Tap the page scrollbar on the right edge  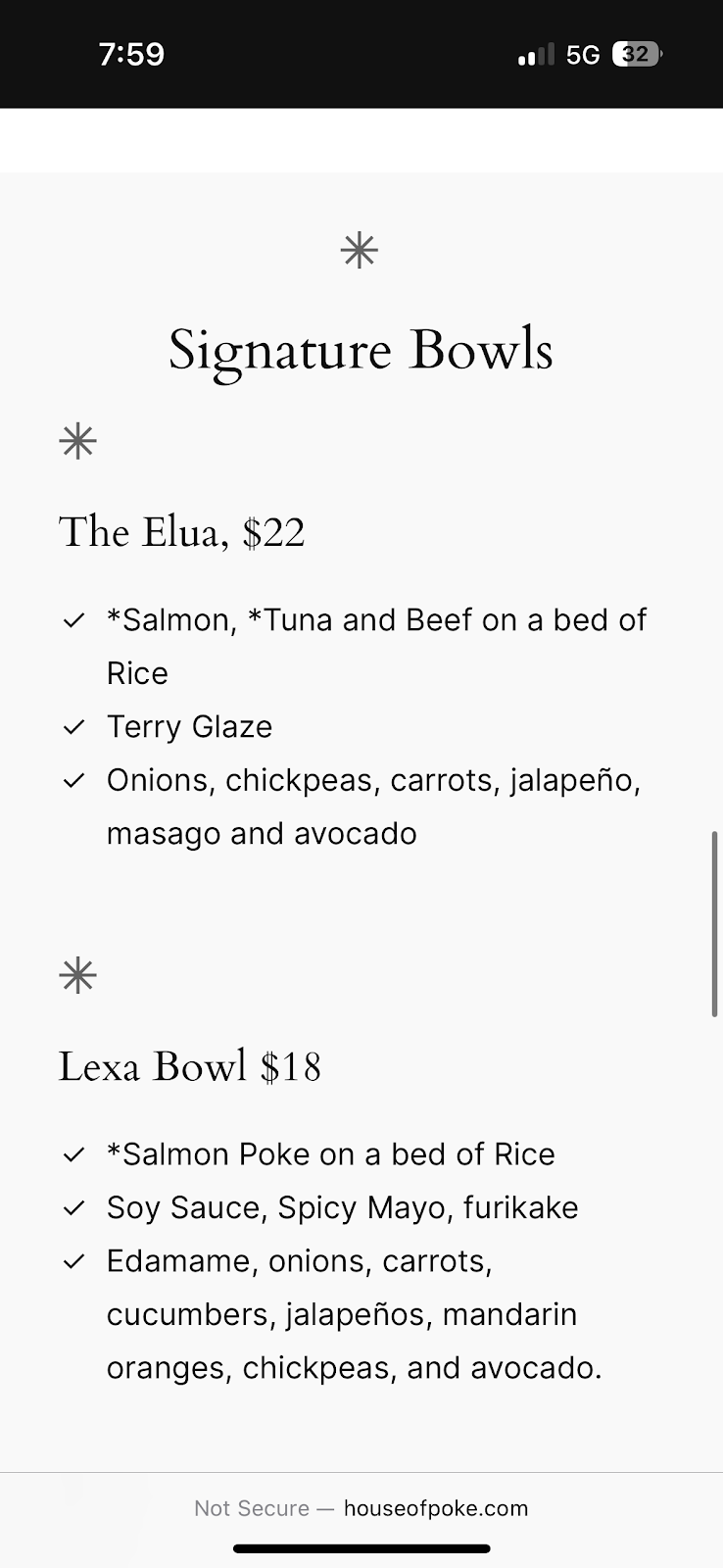click(715, 921)
